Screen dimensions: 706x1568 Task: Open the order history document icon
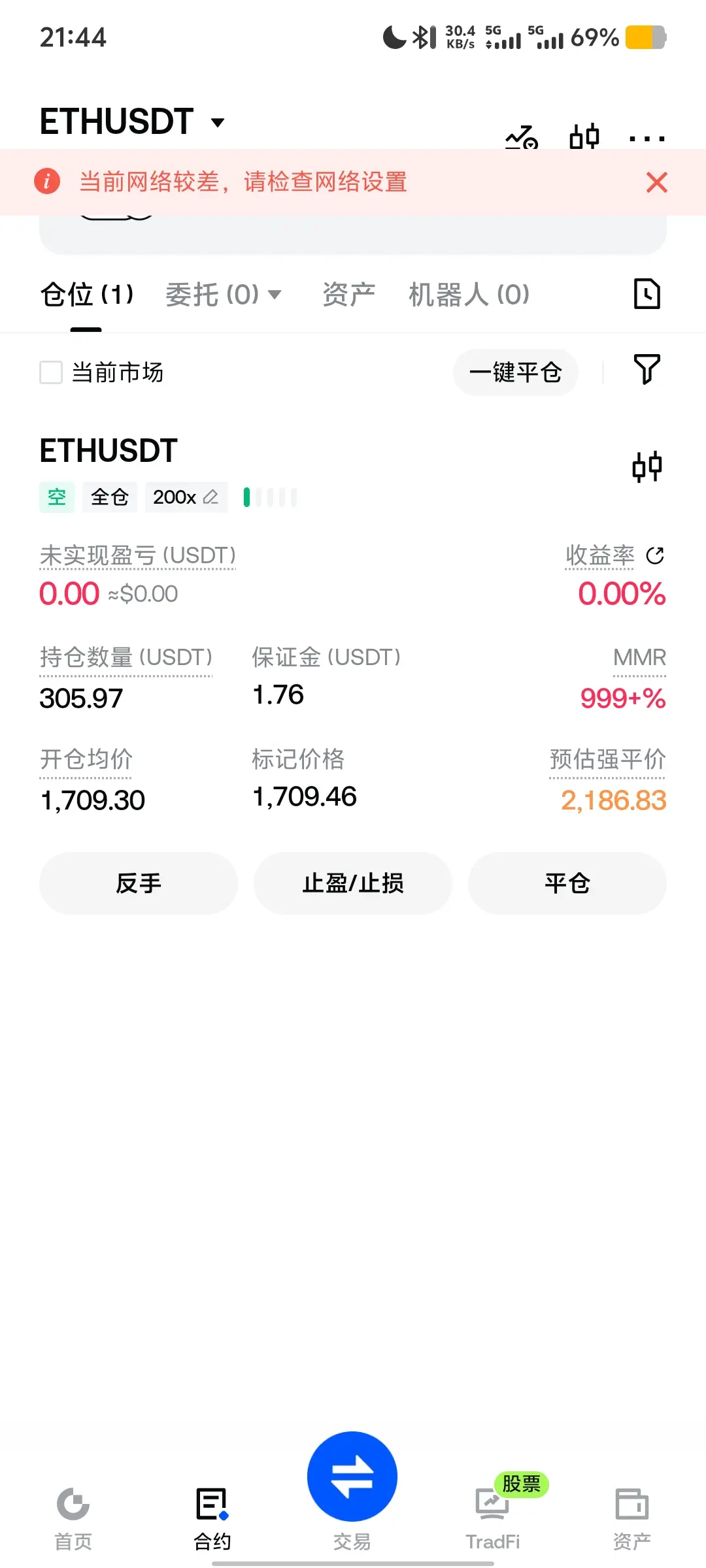647,294
